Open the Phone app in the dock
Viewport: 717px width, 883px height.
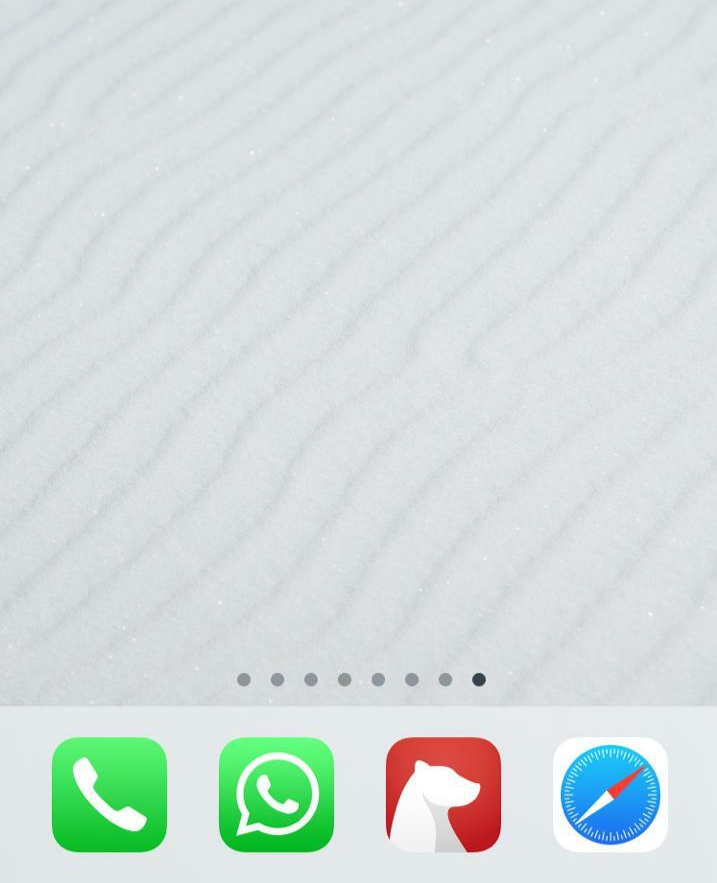pos(109,795)
